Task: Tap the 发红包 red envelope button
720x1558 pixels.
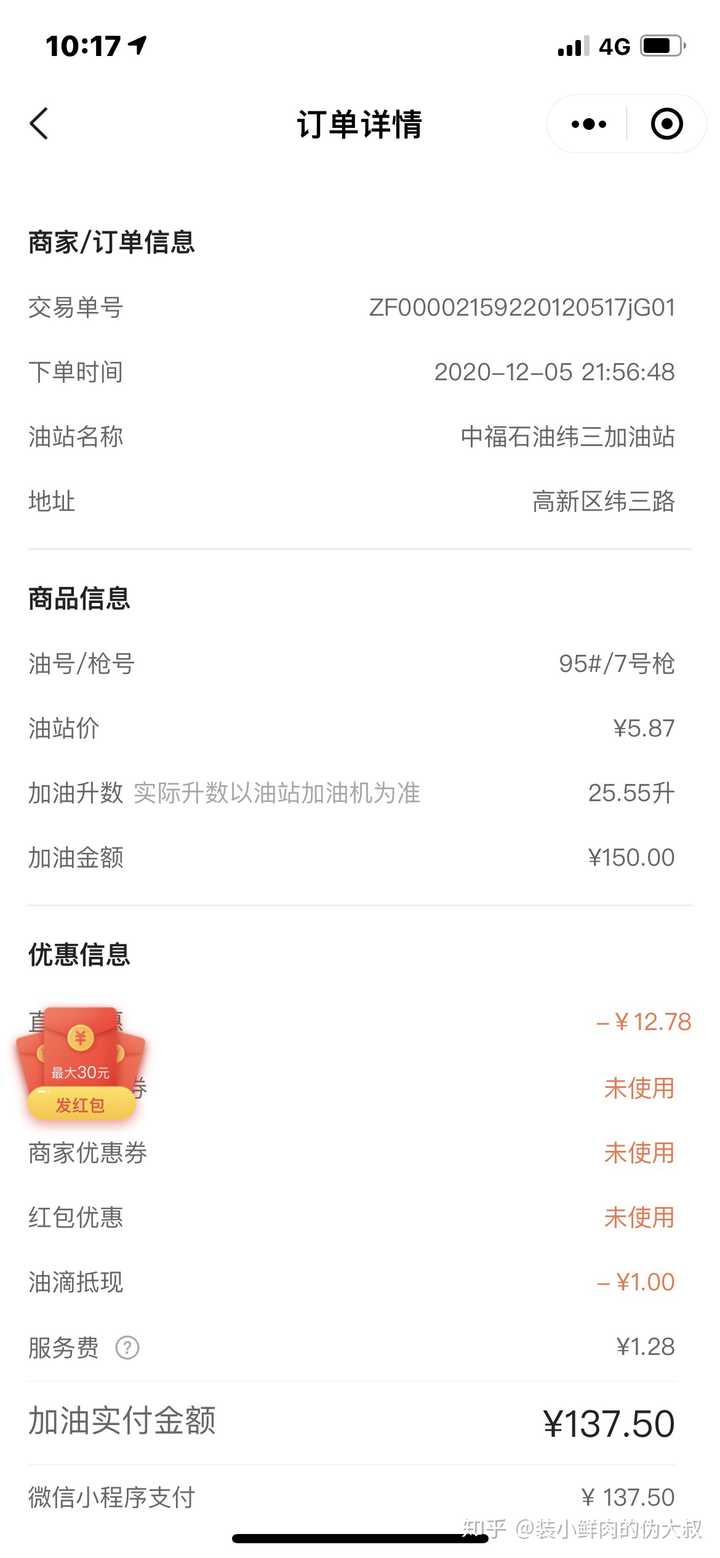Action: 81,1104
